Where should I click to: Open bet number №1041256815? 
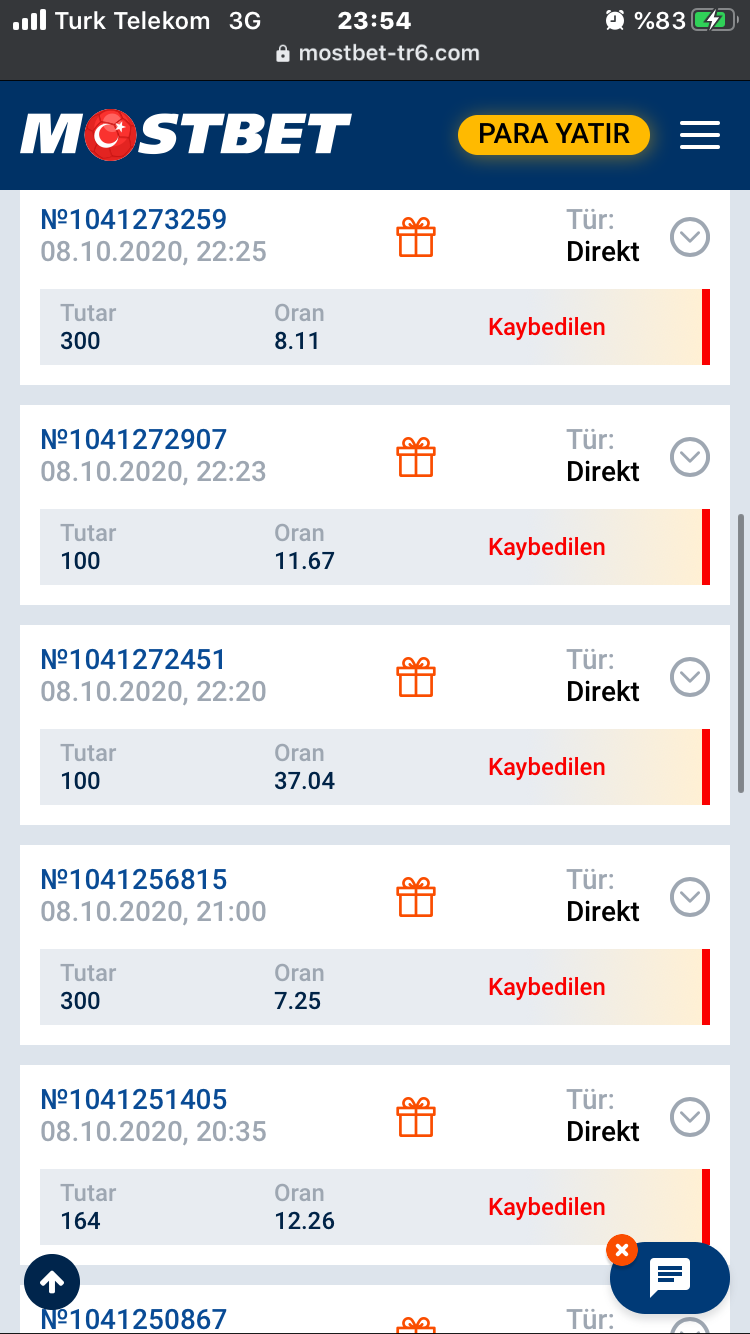[134, 880]
